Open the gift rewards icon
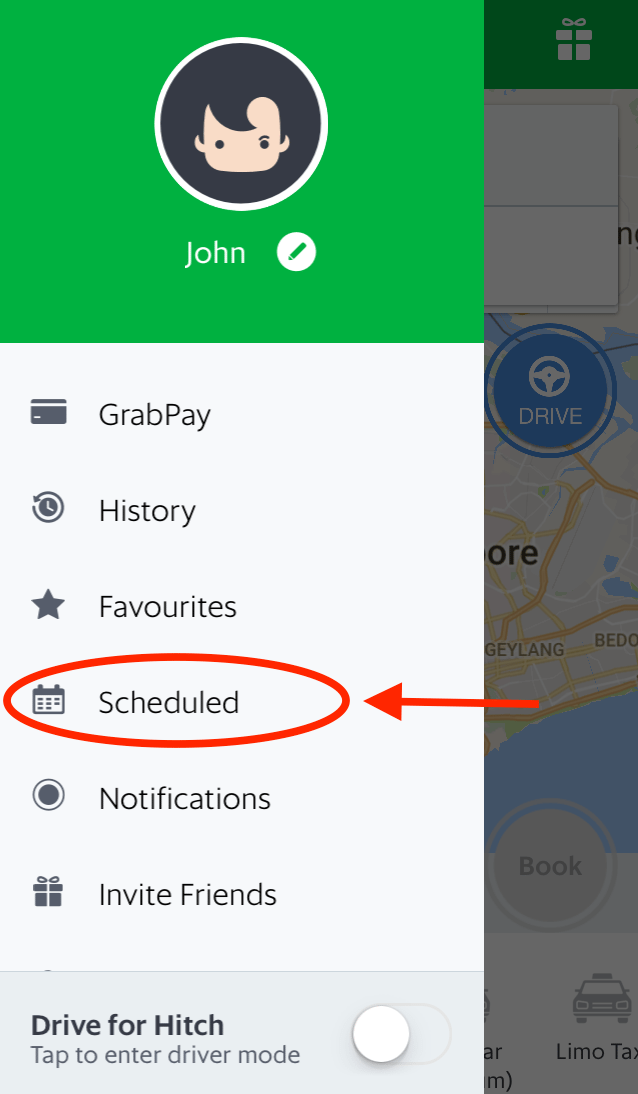 (x=574, y=42)
